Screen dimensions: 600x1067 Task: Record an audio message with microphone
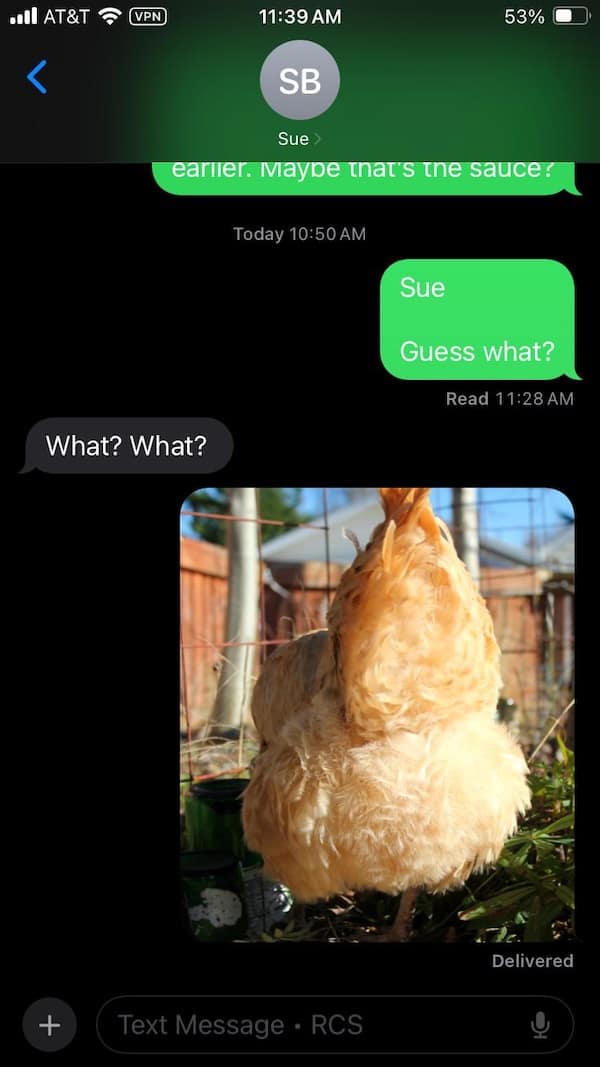tap(540, 1025)
